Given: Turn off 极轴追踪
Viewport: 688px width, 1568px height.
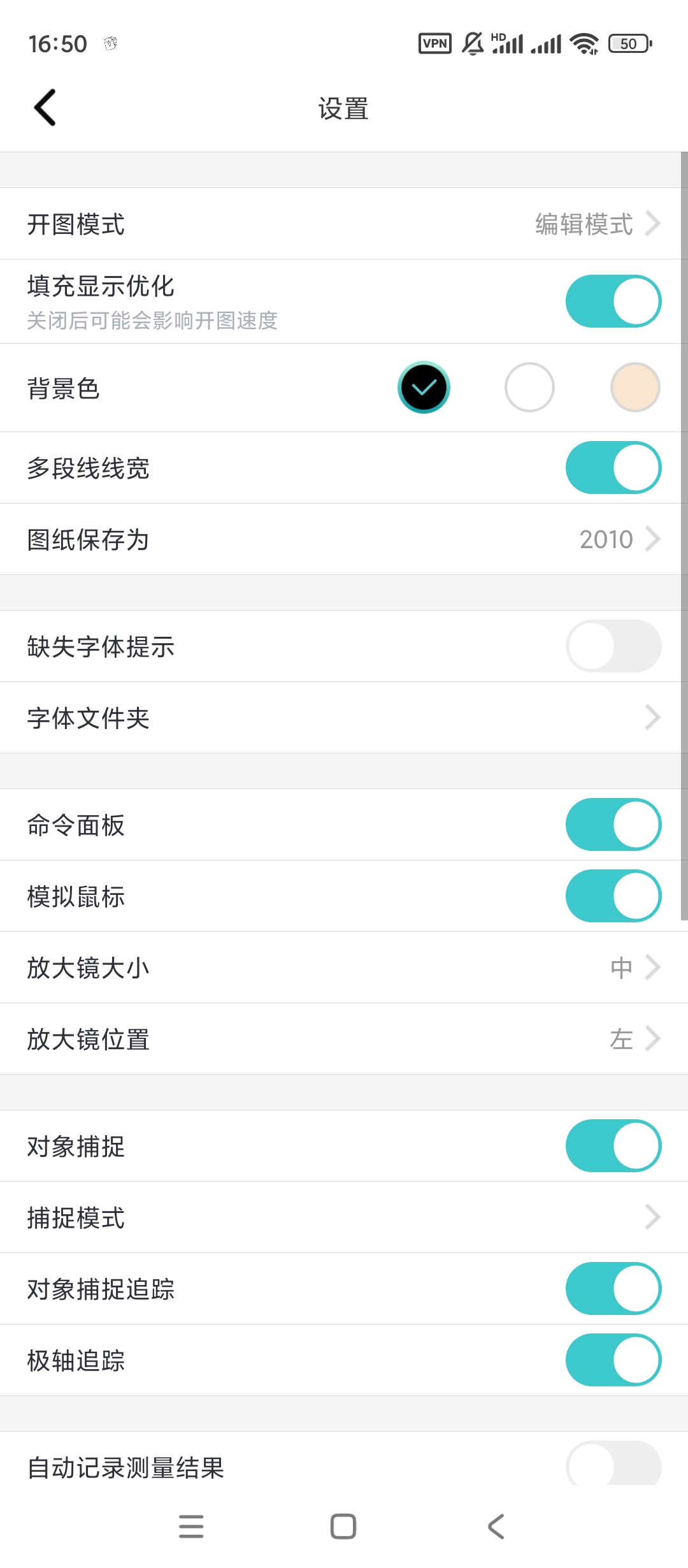Looking at the screenshot, I should tap(613, 1360).
